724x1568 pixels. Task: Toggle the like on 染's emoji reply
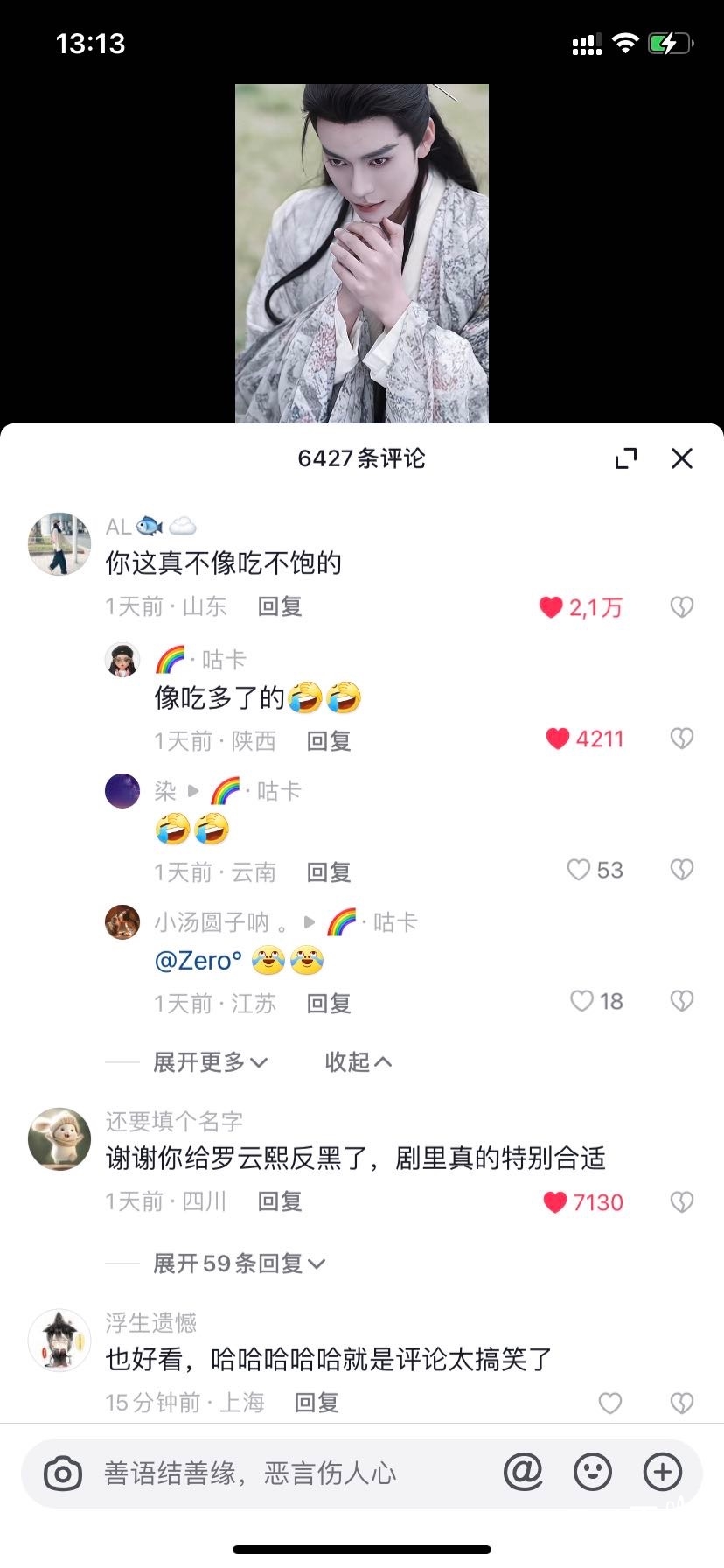[x=578, y=870]
